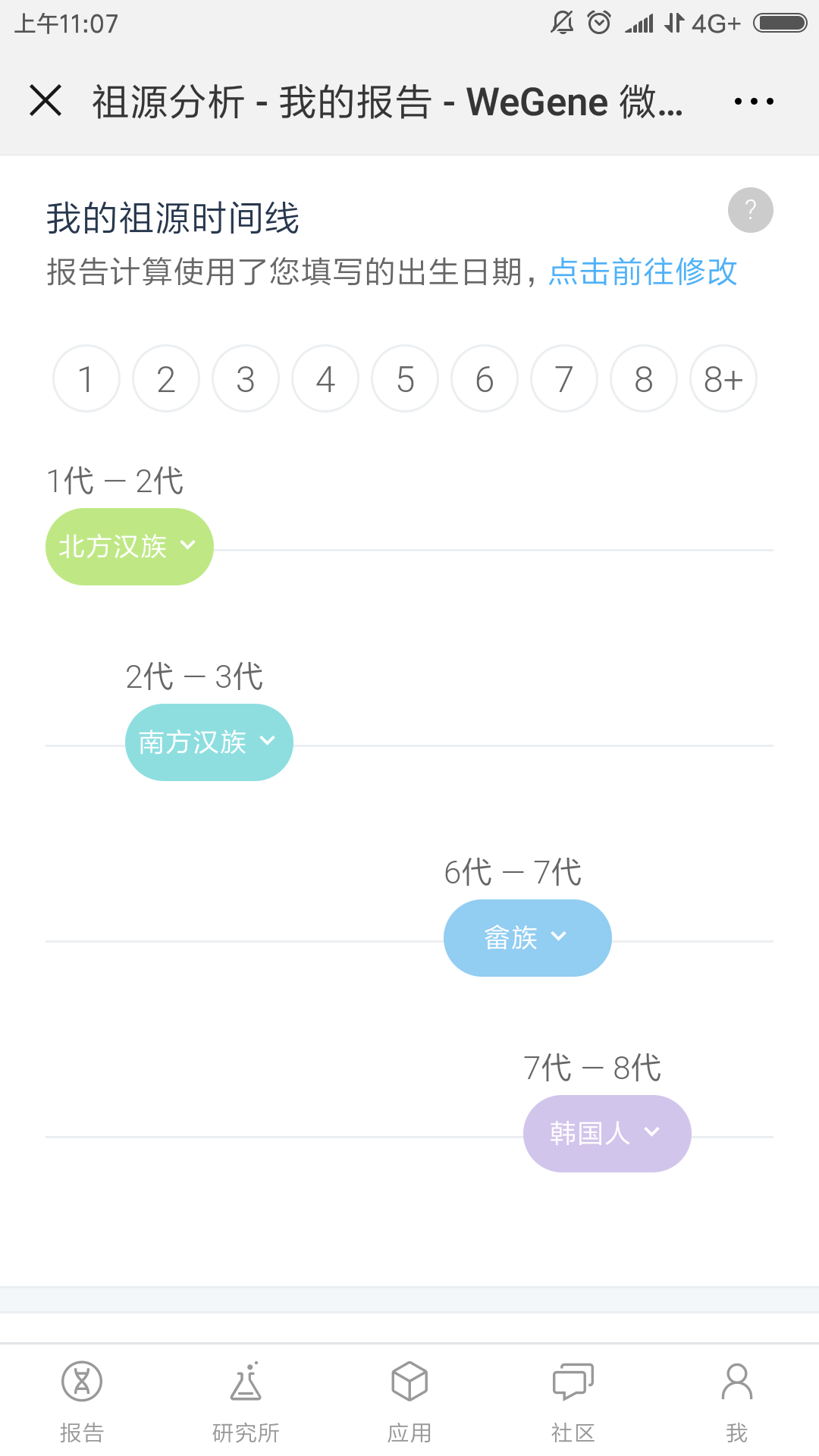
Task: Open the 应用 tab
Action: tap(409, 1401)
